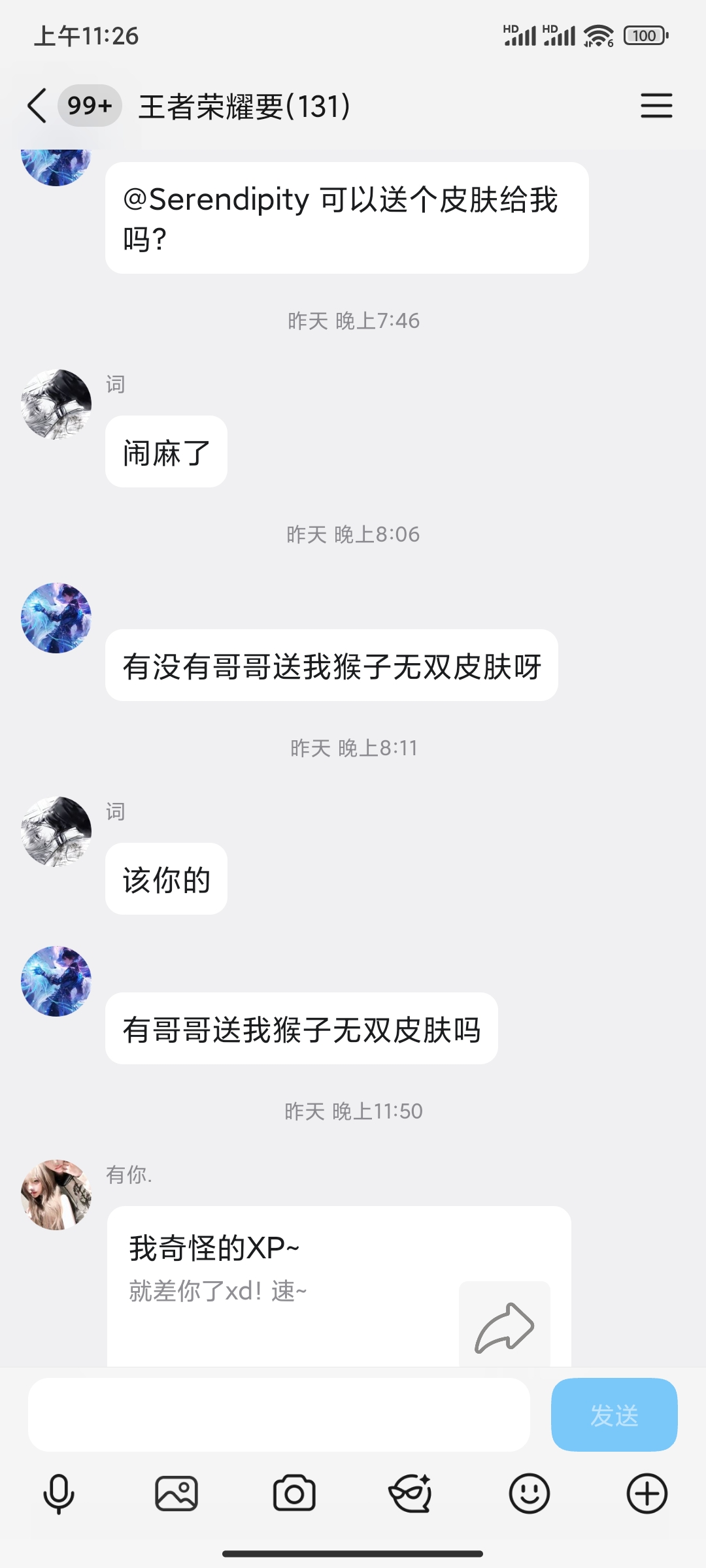
Task: Open 词's avatar beside 闹麻了
Action: click(56, 404)
